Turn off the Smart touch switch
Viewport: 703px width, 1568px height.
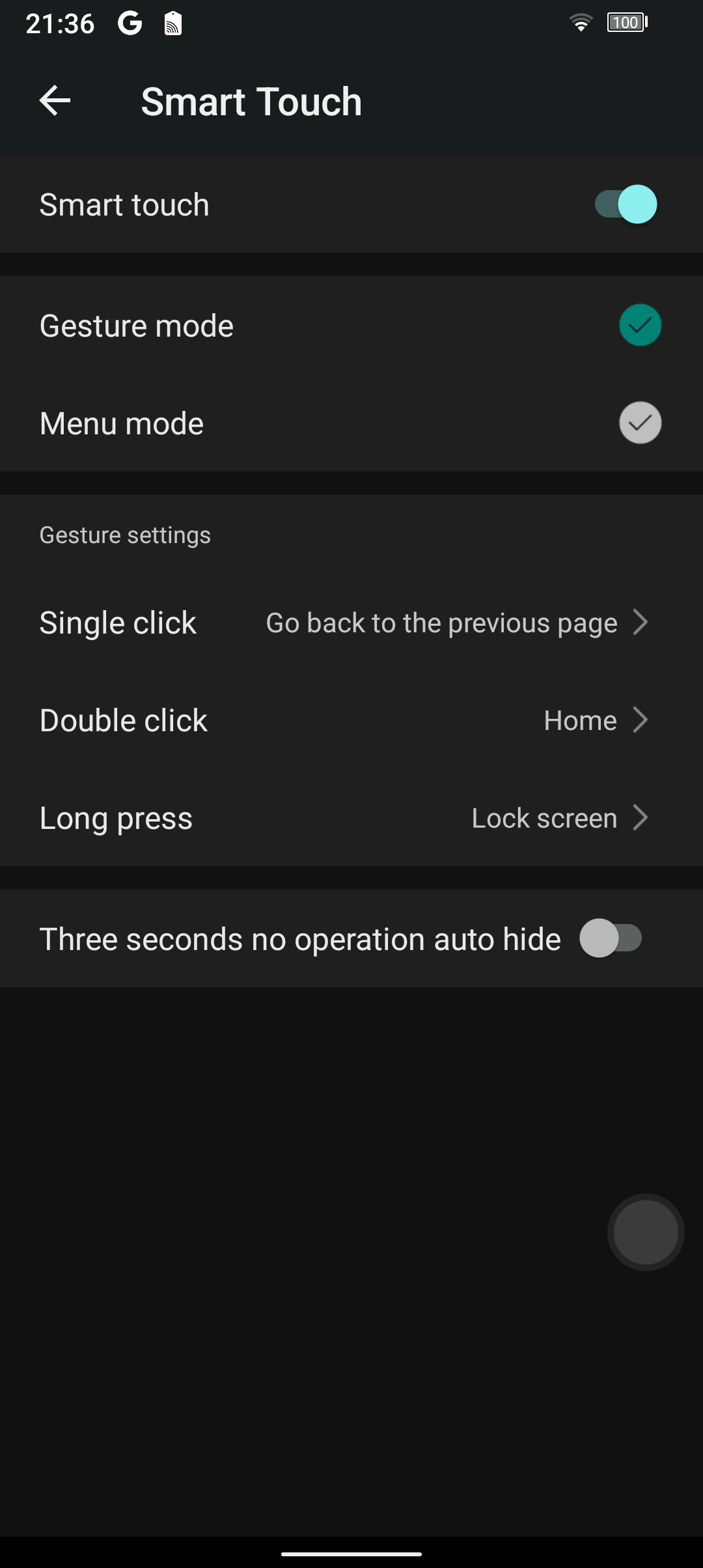626,204
